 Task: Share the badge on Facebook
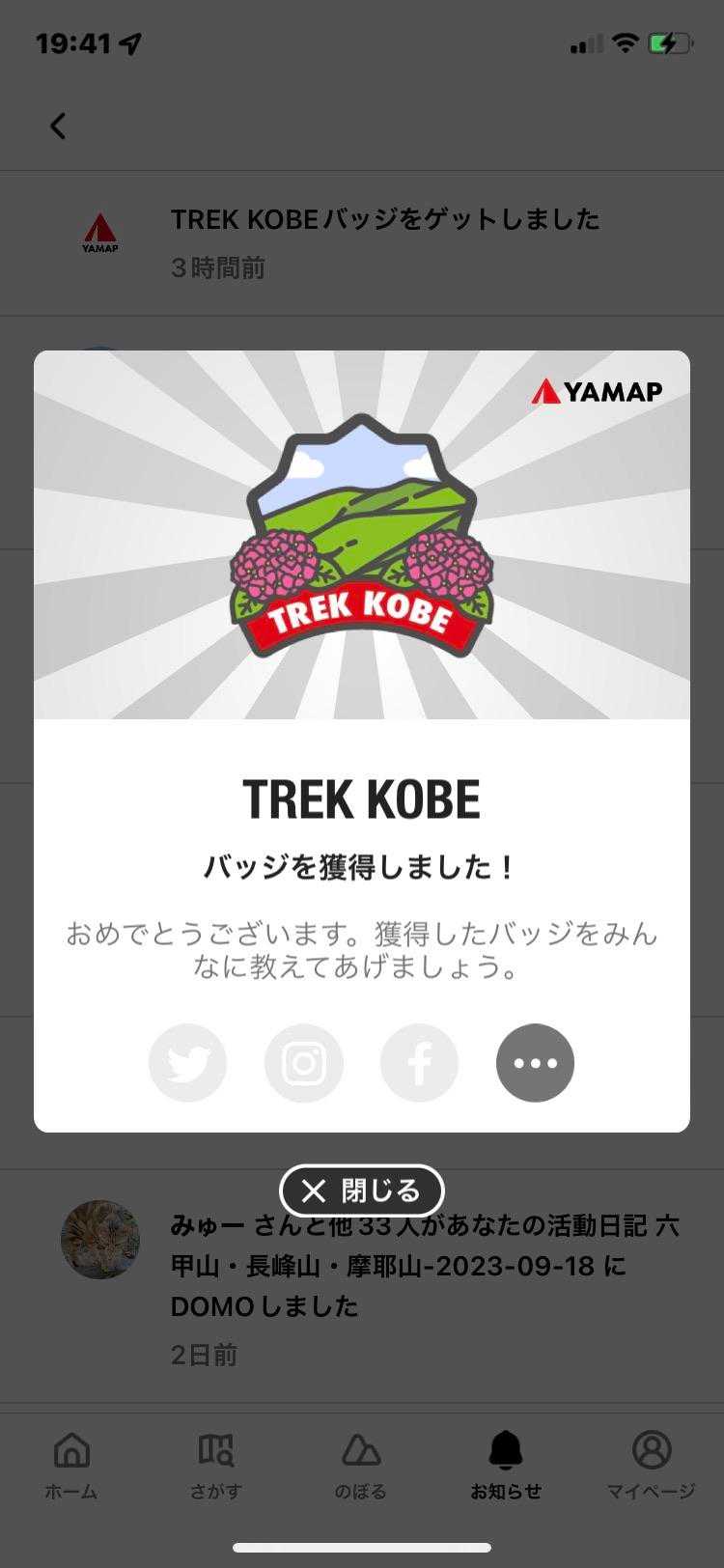pos(420,1063)
